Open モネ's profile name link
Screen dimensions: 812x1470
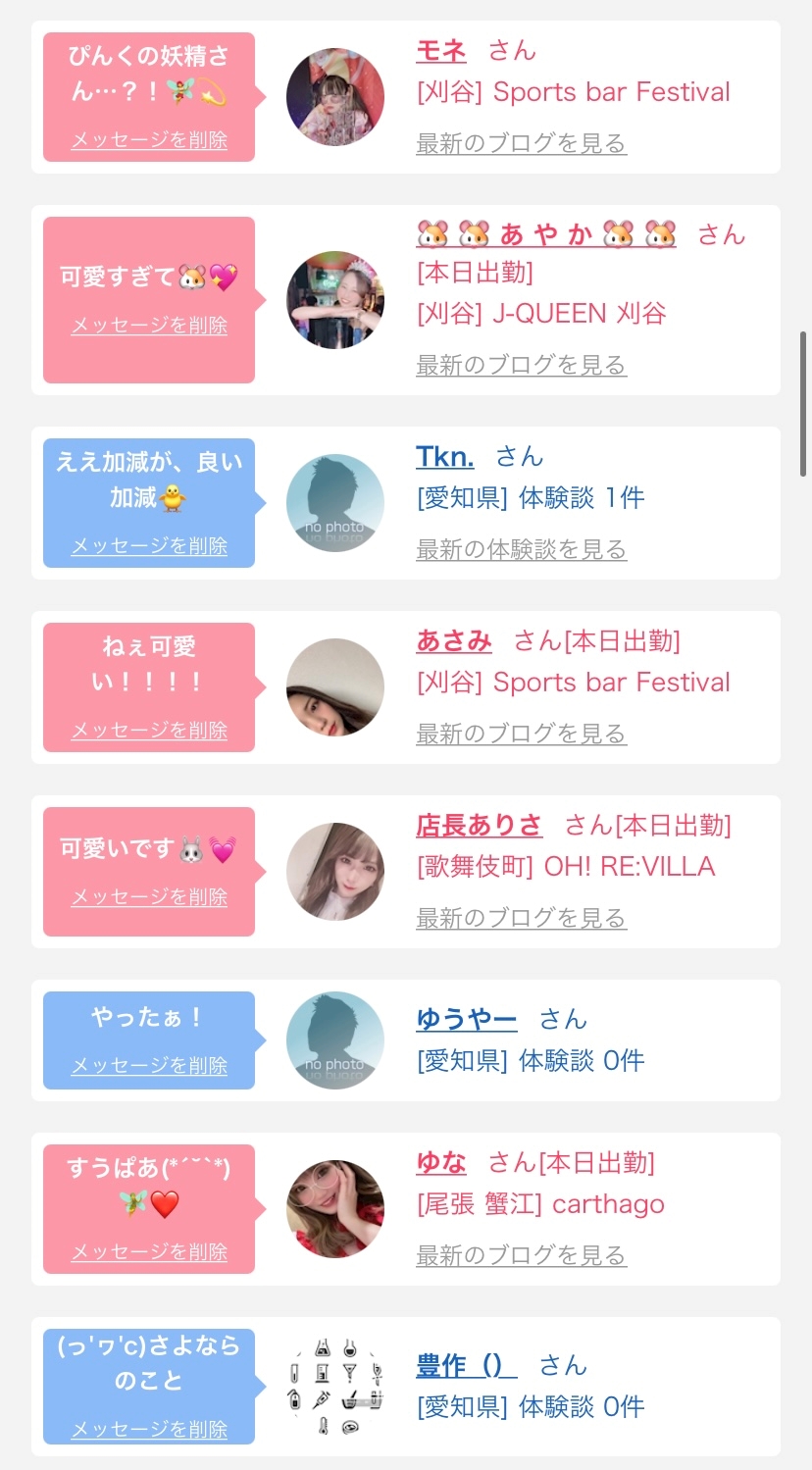coord(440,51)
